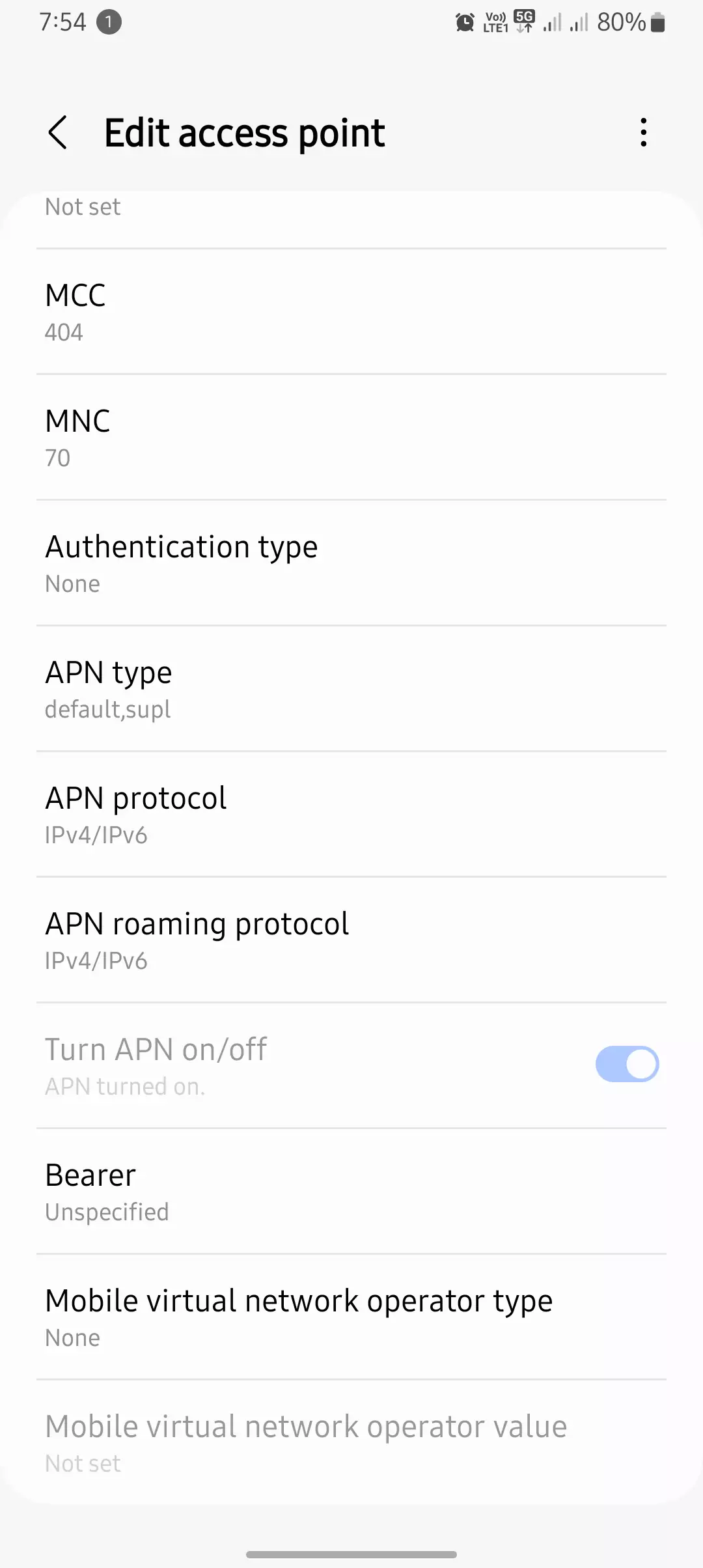The width and height of the screenshot is (703, 1568).
Task: Open the Bearer setting
Action: pos(351,1192)
